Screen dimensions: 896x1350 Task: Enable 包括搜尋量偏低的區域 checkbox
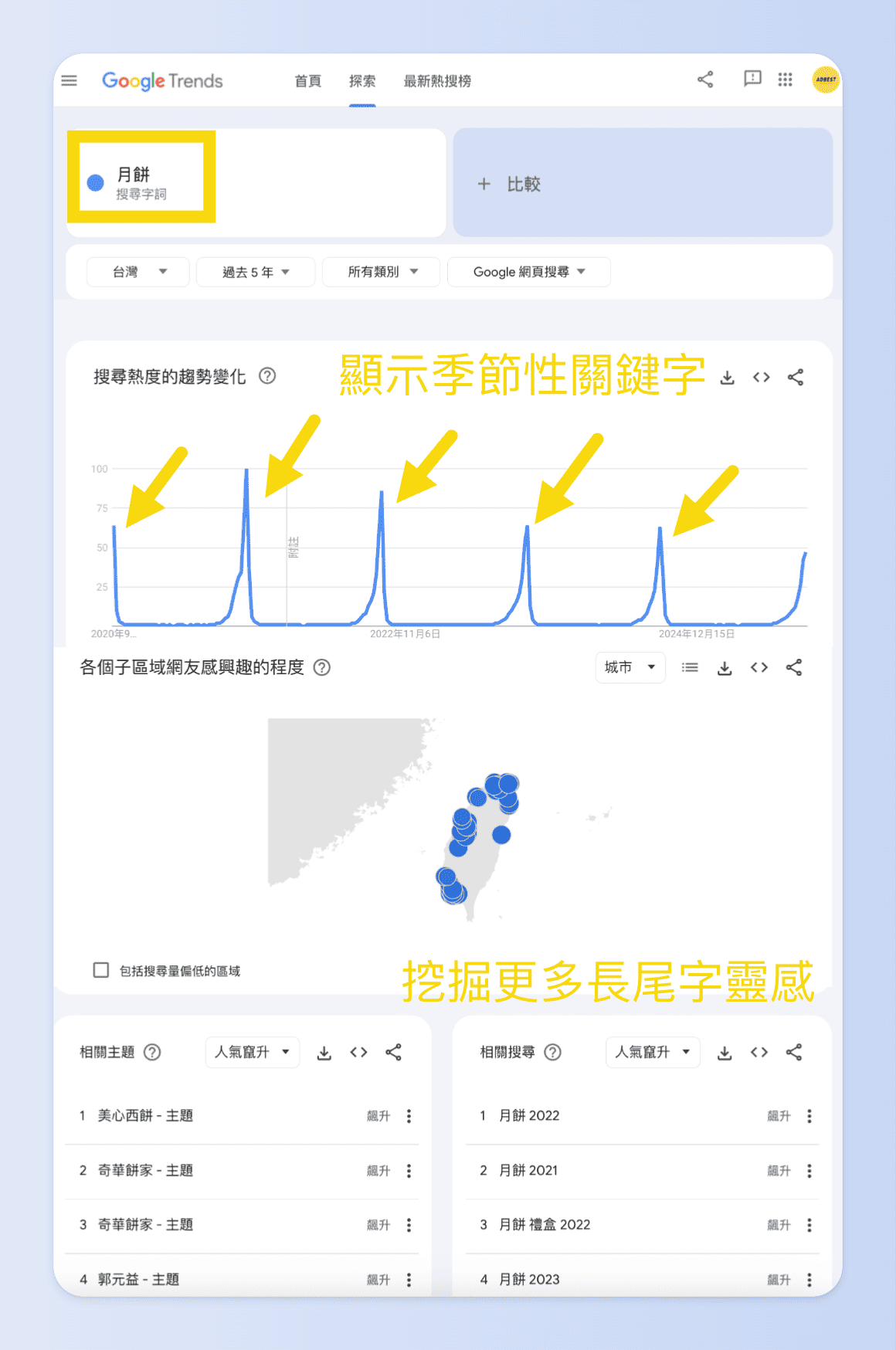click(x=101, y=969)
